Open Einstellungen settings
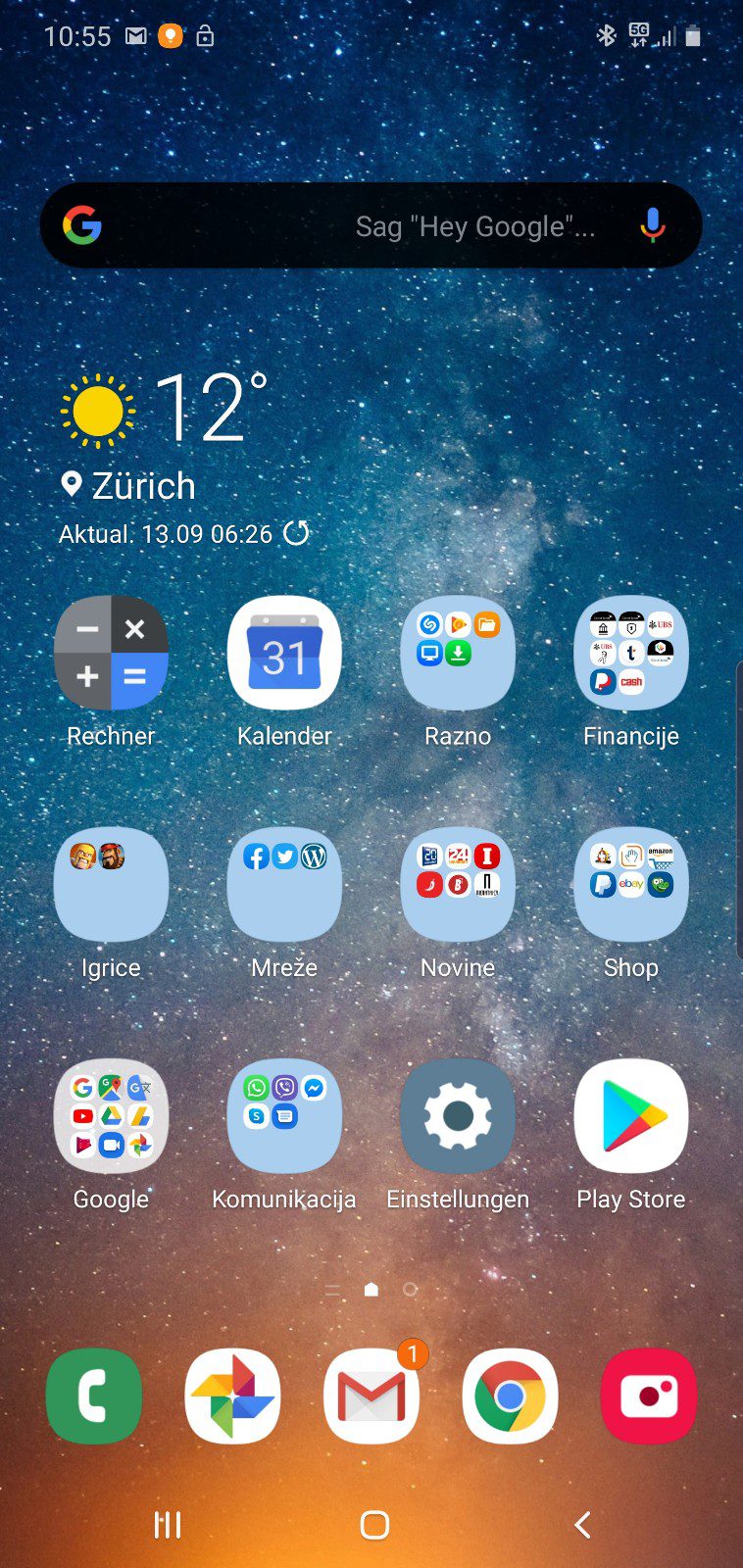 tap(458, 1115)
